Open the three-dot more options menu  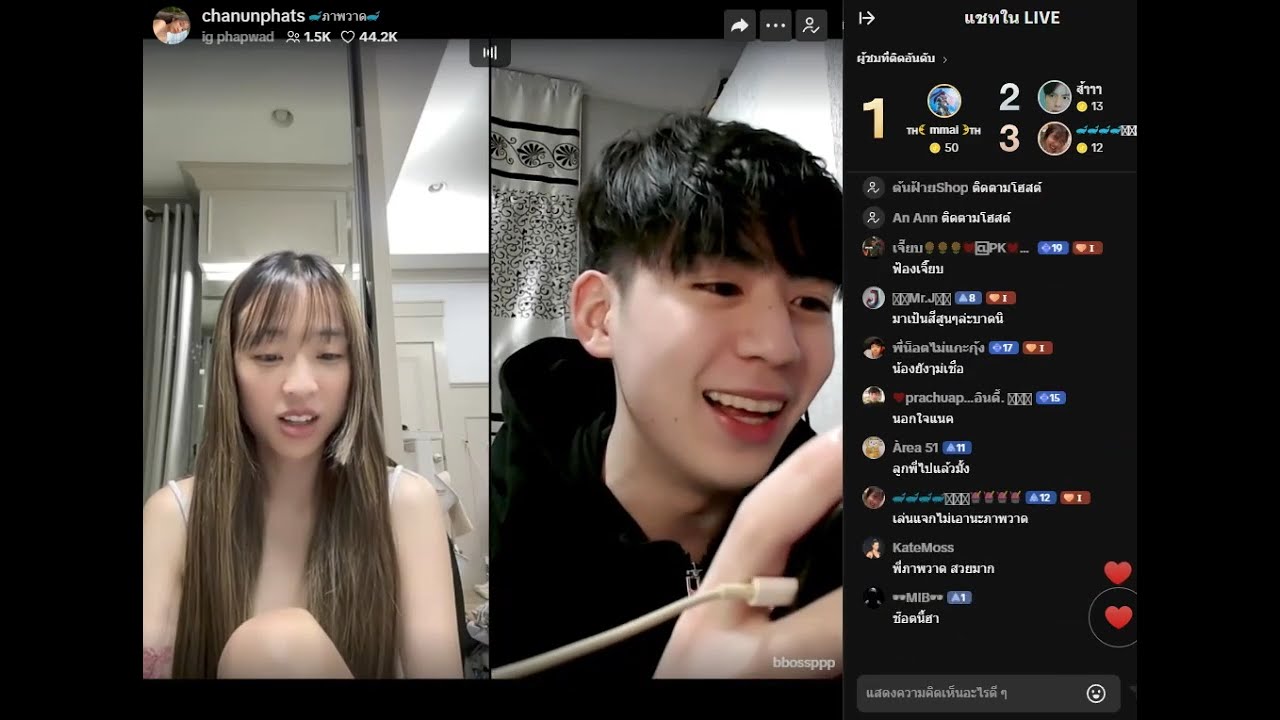click(775, 26)
